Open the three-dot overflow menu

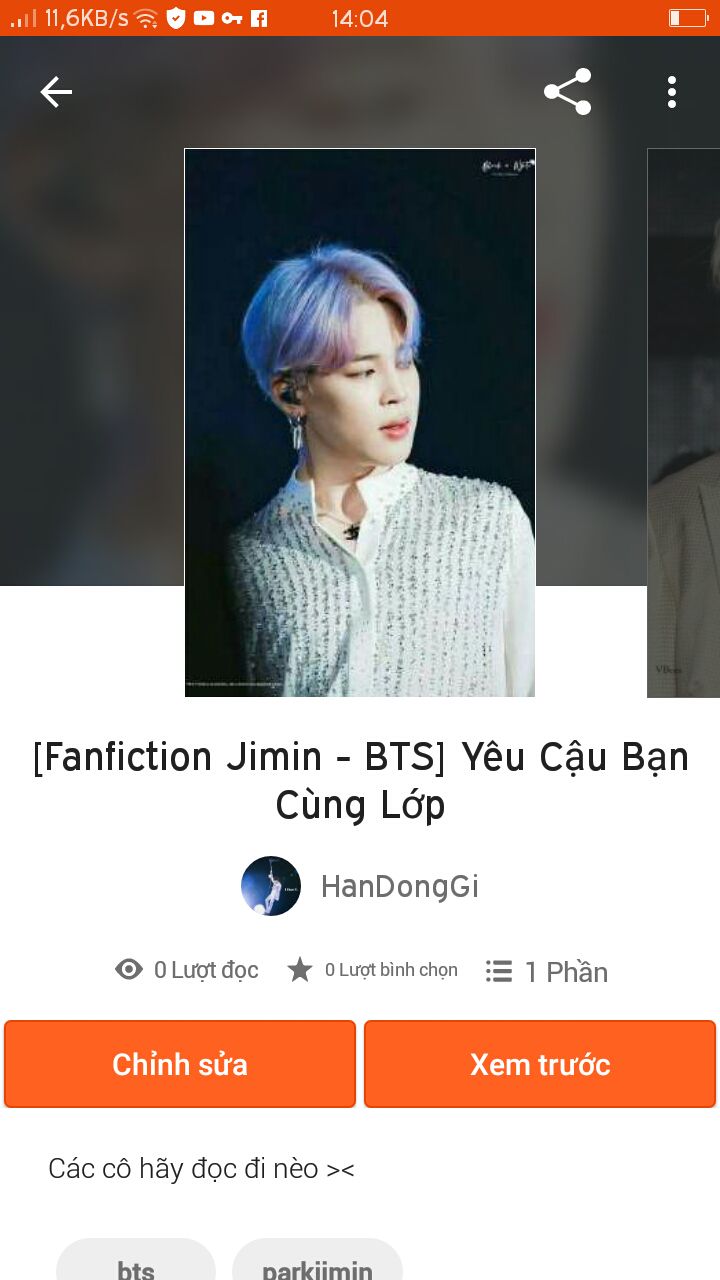tap(672, 92)
